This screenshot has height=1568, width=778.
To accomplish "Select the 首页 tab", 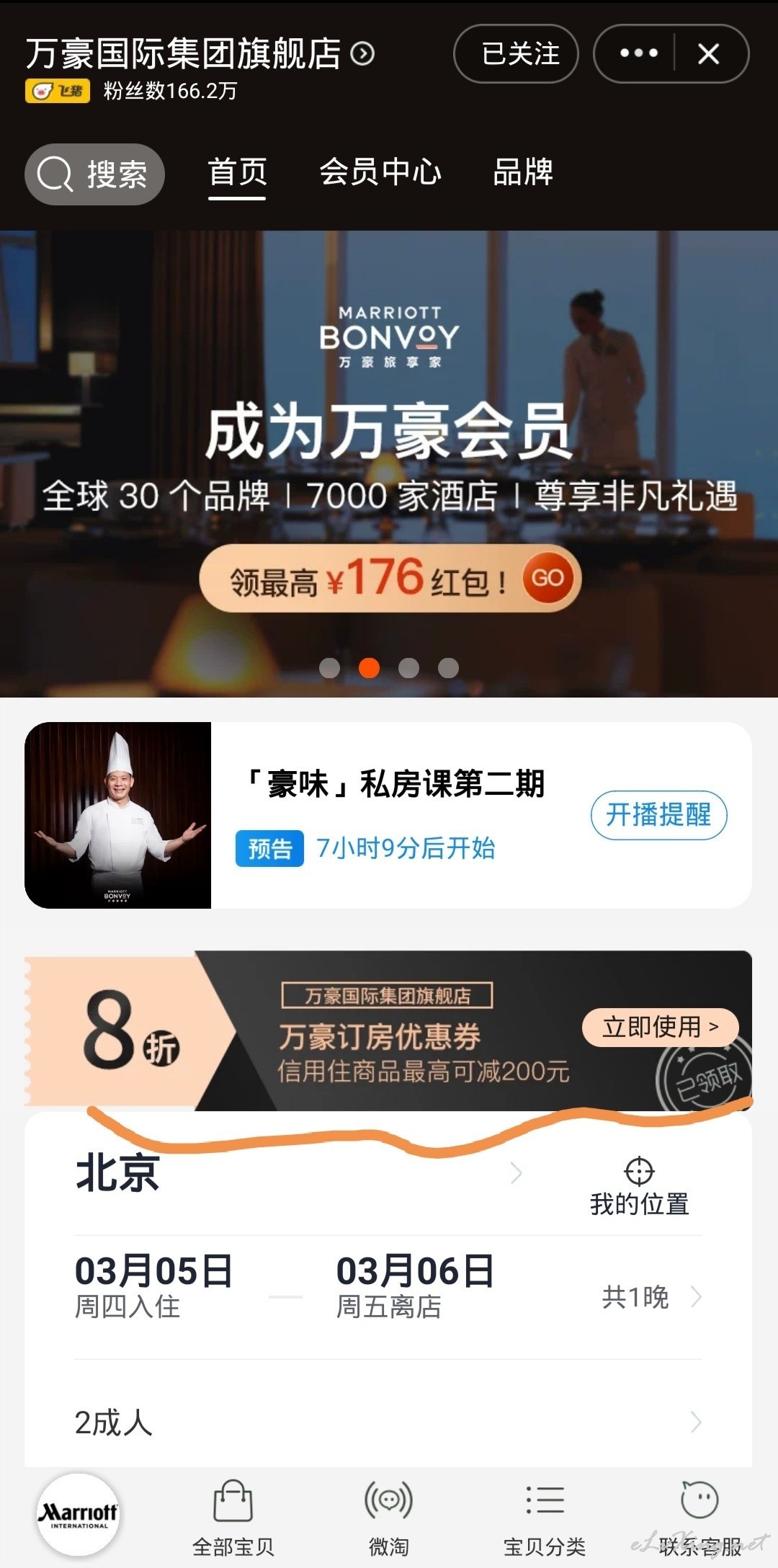I will 237,173.
